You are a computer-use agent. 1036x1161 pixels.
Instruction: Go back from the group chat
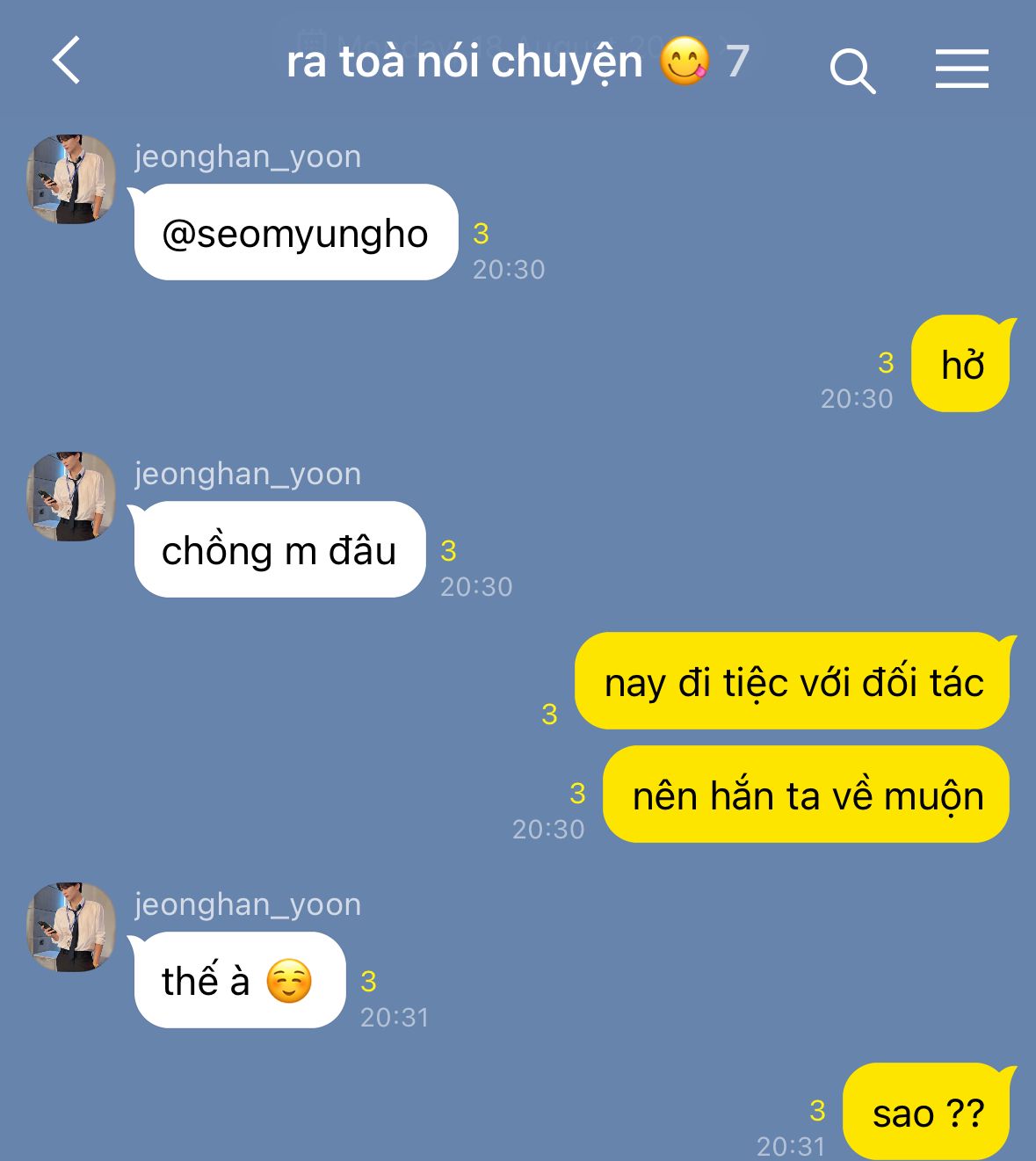pos(67,61)
